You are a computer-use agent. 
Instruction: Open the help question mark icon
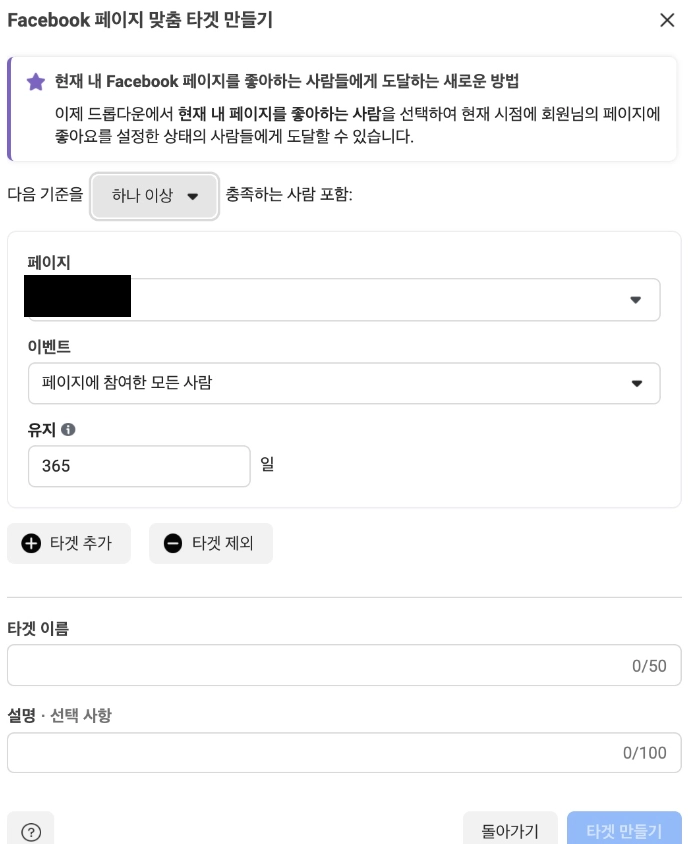(x=31, y=831)
